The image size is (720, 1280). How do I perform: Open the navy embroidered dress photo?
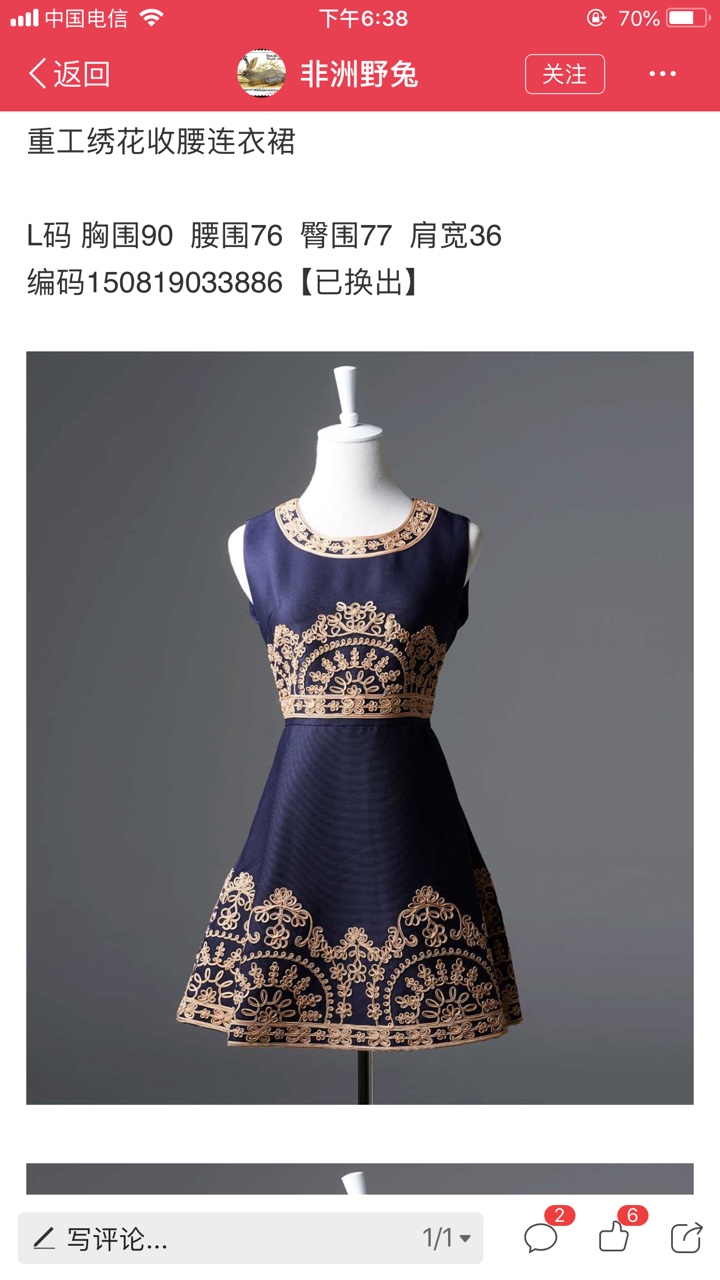tap(360, 728)
